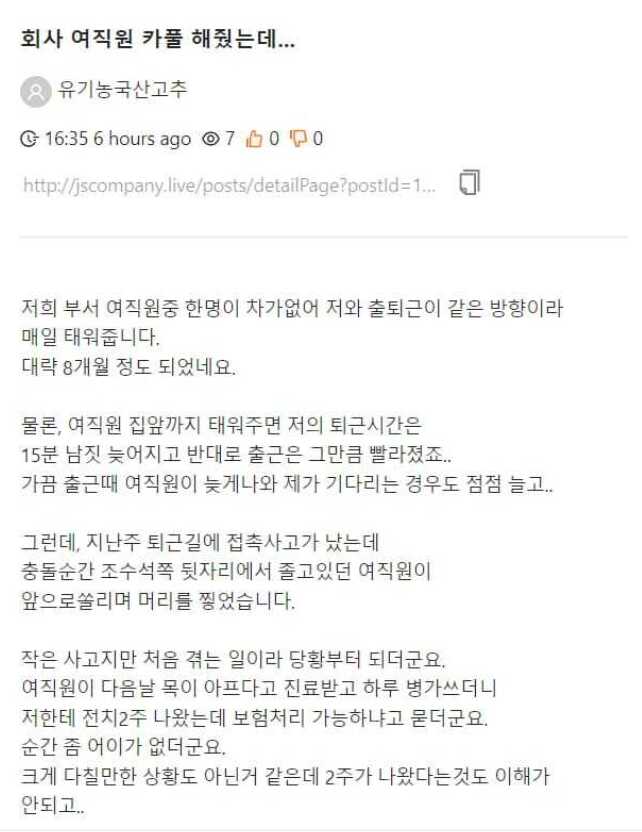
Task: Open the jscompany.live post link
Action: click(x=229, y=185)
